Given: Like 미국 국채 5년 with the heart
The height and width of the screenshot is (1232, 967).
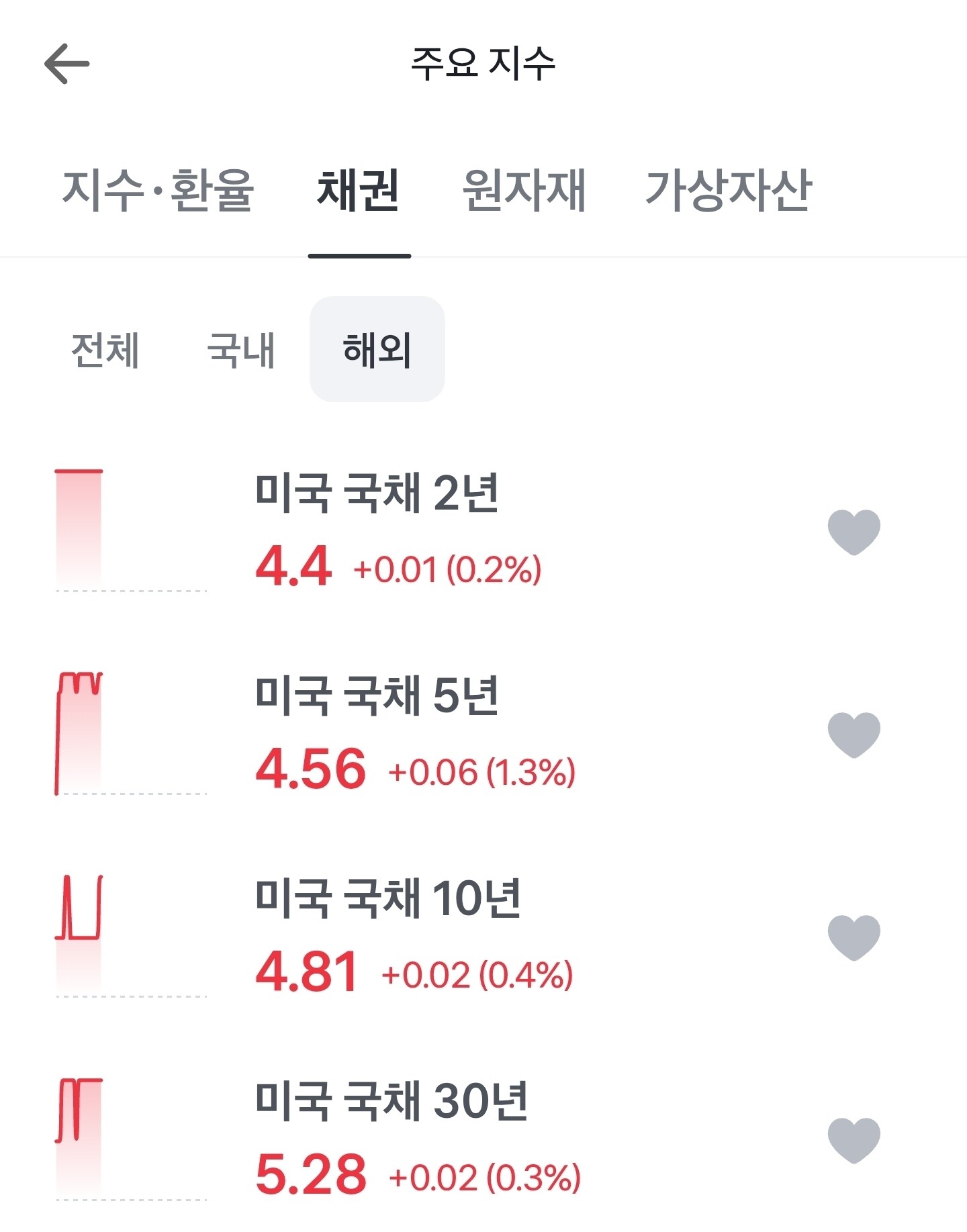Looking at the screenshot, I should [854, 735].
